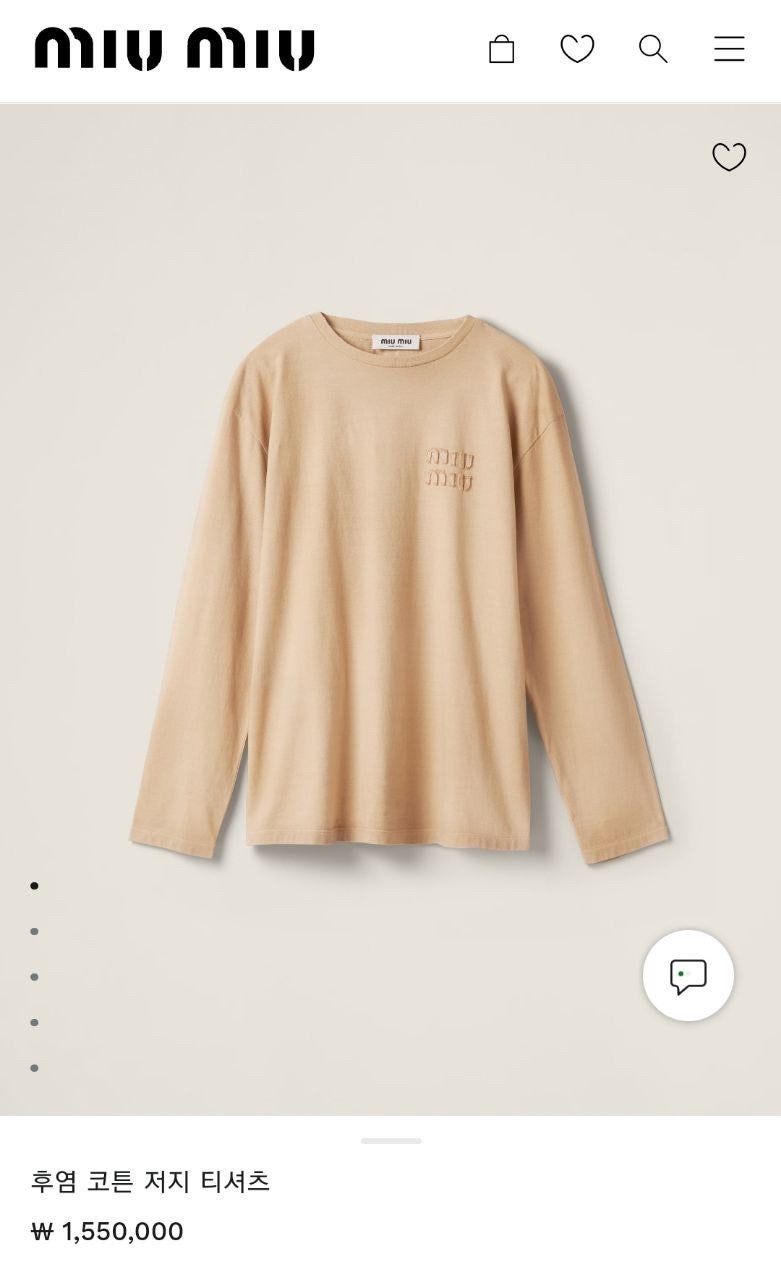Go to the Miu Miu home logo
This screenshot has width=781, height=1280.
point(175,50)
